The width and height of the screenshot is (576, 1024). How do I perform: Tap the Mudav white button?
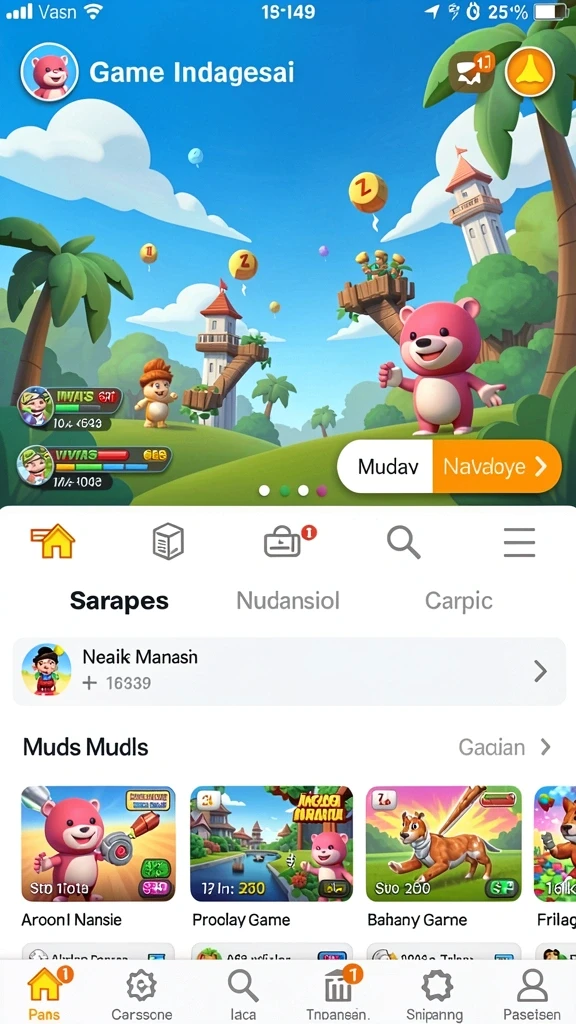click(386, 466)
